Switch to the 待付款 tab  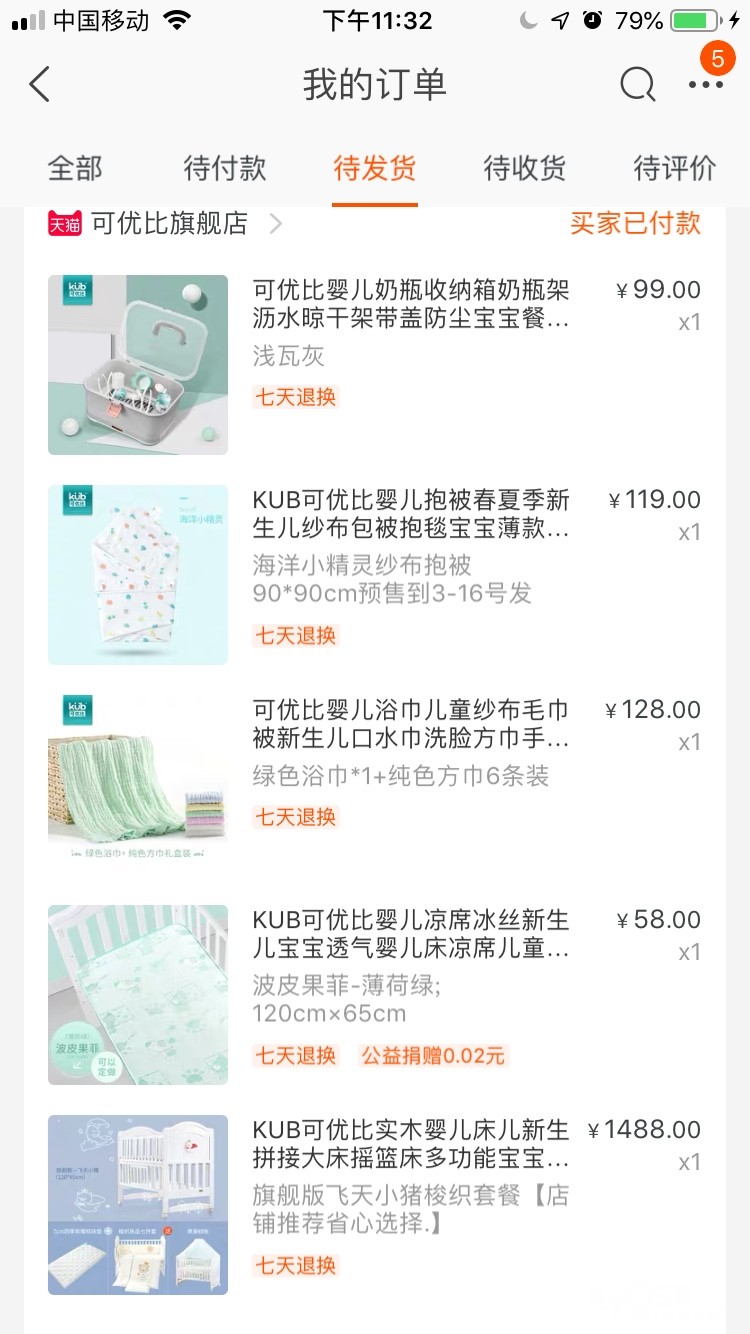225,168
